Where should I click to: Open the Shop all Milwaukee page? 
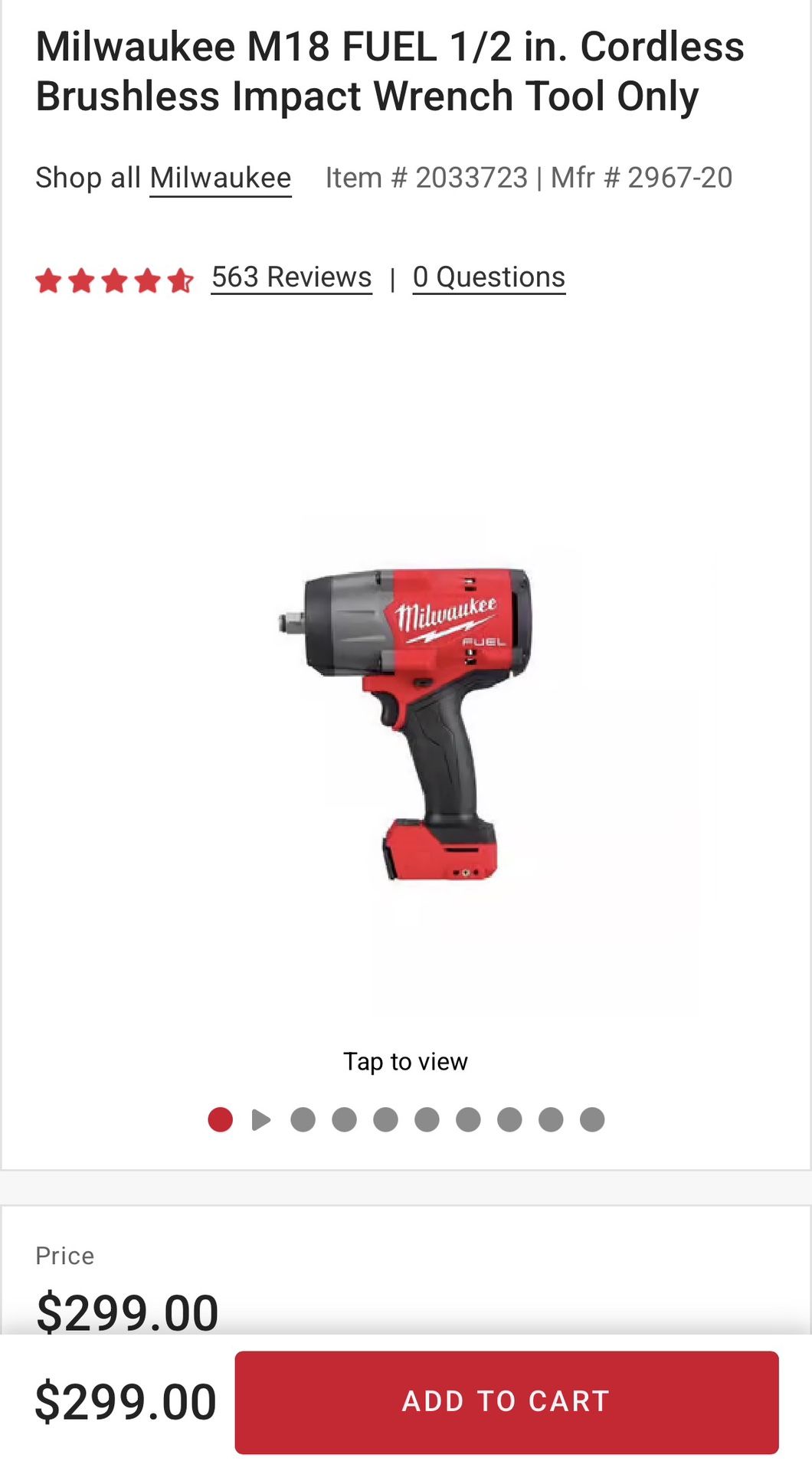point(221,177)
